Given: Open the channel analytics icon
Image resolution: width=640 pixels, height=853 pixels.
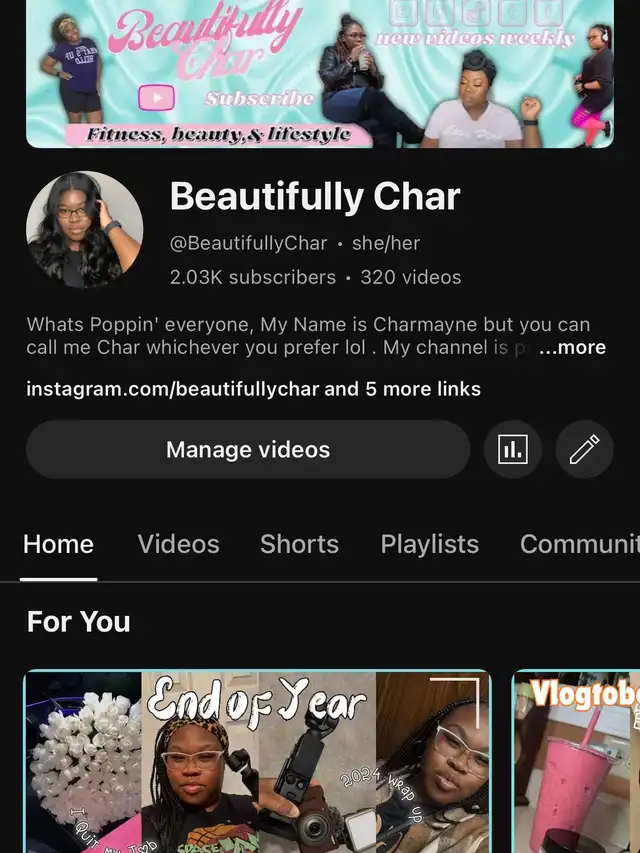Looking at the screenshot, I should pos(512,450).
